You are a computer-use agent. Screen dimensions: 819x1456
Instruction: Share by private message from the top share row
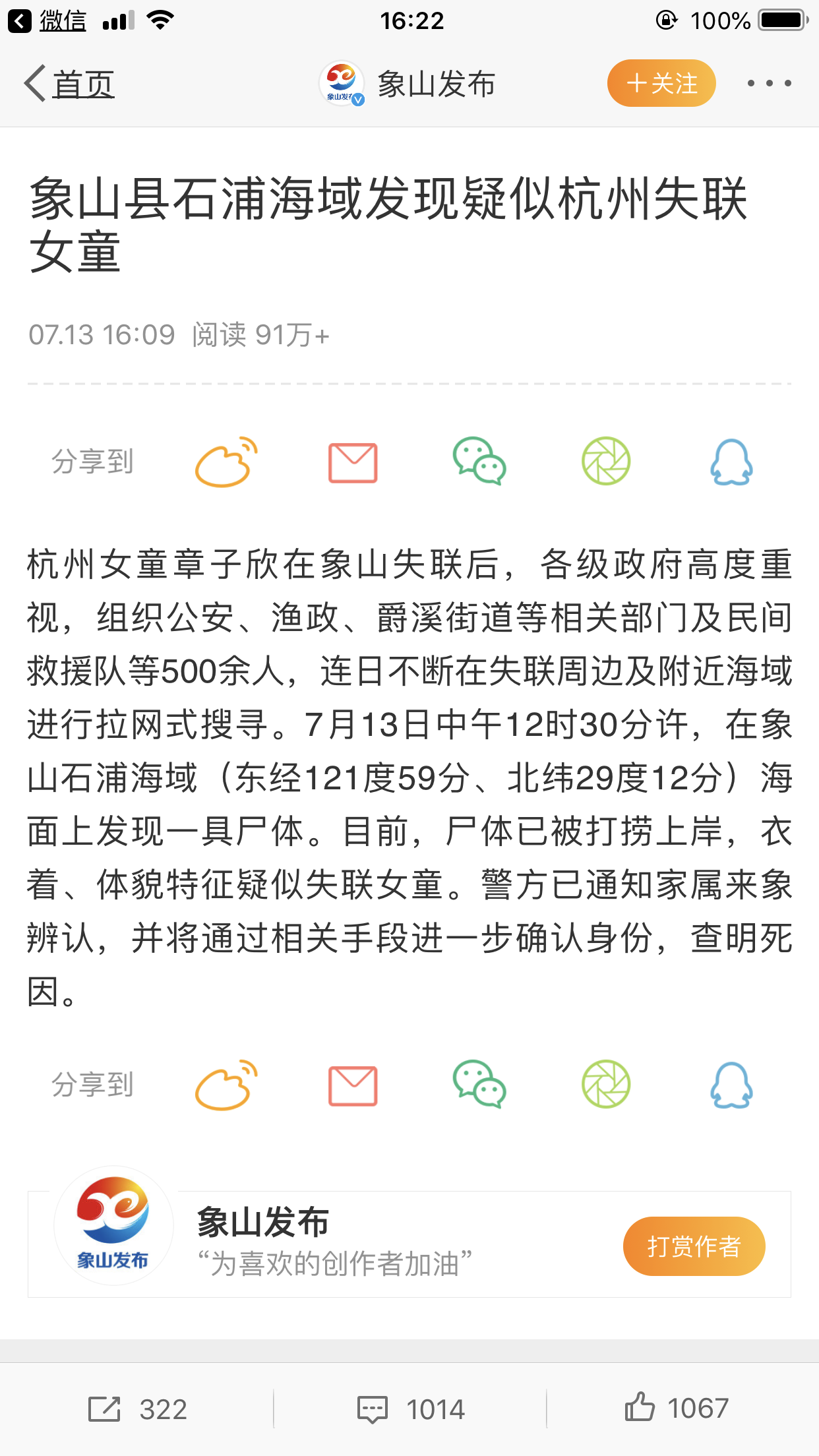click(x=353, y=463)
